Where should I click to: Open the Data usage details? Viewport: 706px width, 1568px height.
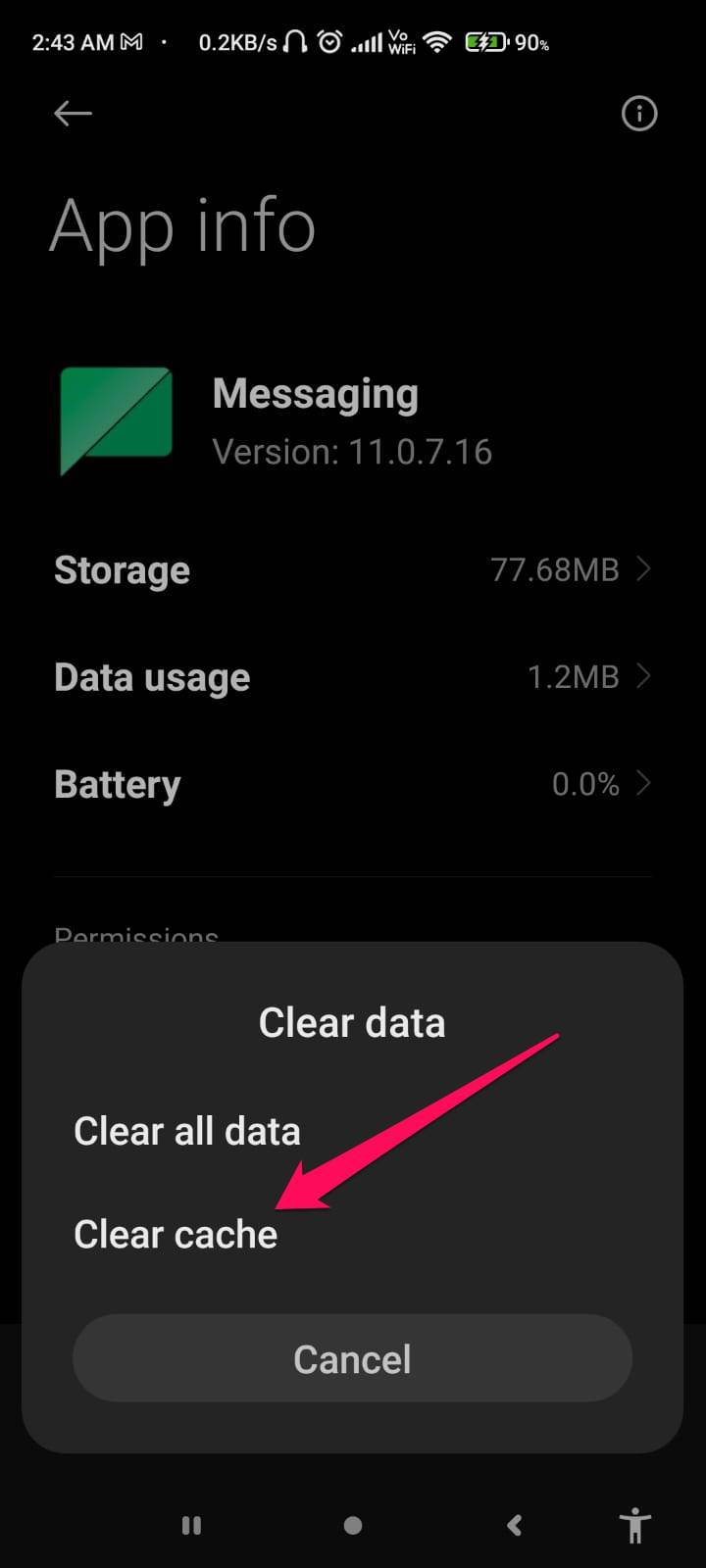click(x=353, y=676)
